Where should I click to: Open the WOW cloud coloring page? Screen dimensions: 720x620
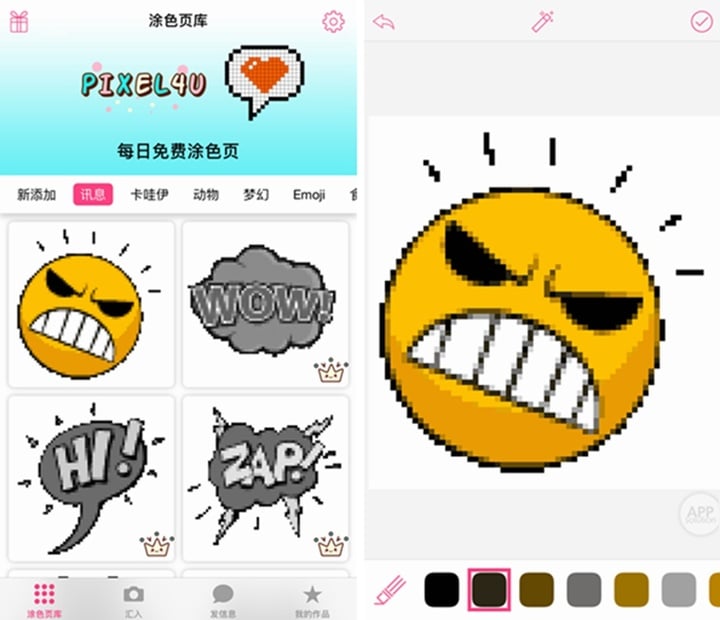pyautogui.click(x=266, y=304)
